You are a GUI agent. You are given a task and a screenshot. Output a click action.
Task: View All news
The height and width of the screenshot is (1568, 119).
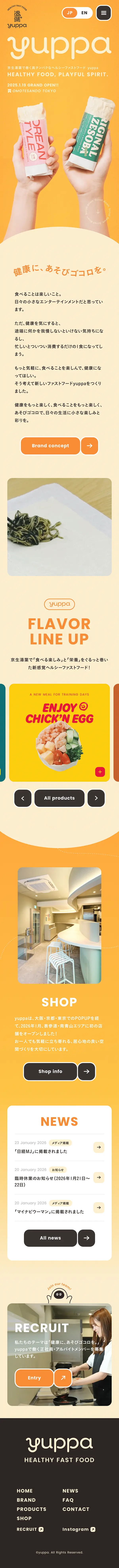coord(50,1237)
